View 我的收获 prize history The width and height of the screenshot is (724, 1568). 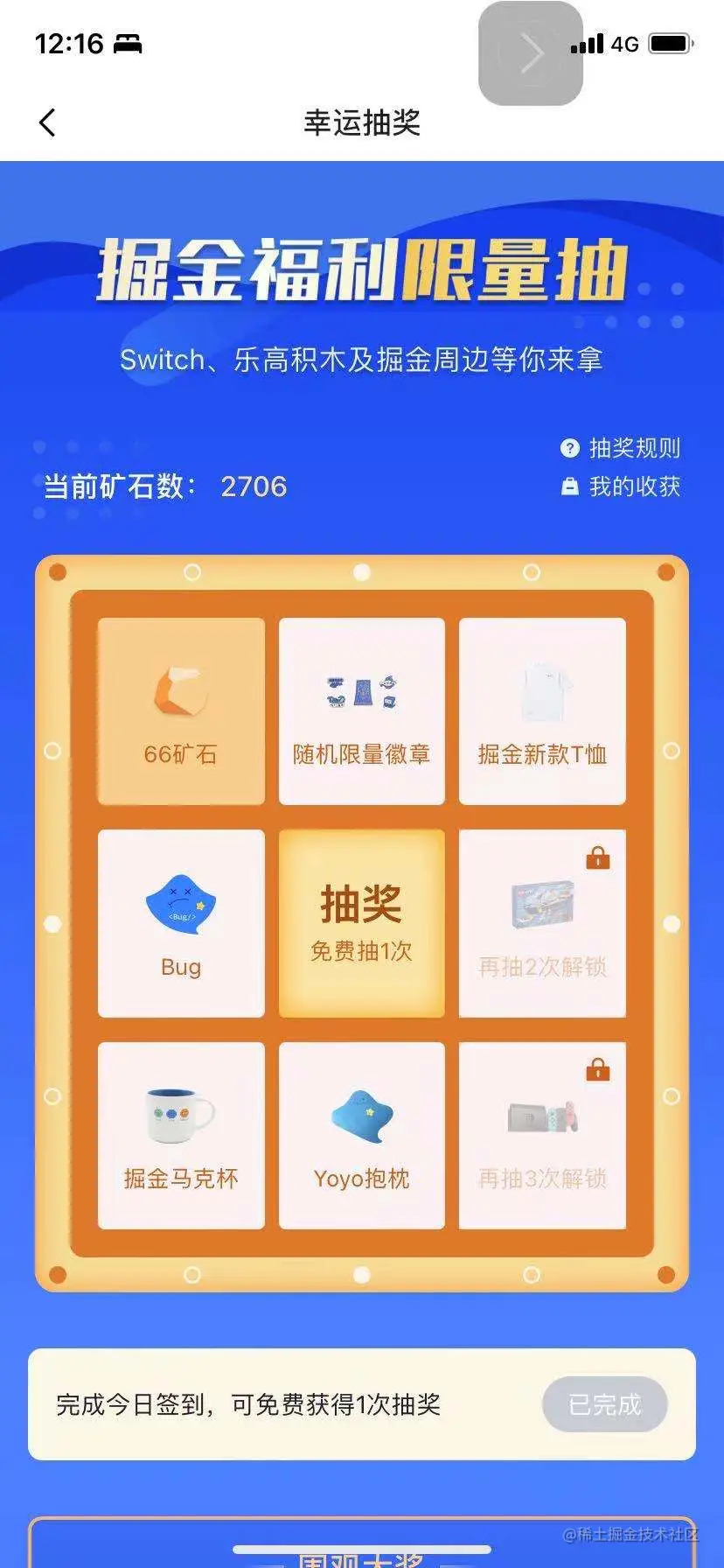(621, 486)
